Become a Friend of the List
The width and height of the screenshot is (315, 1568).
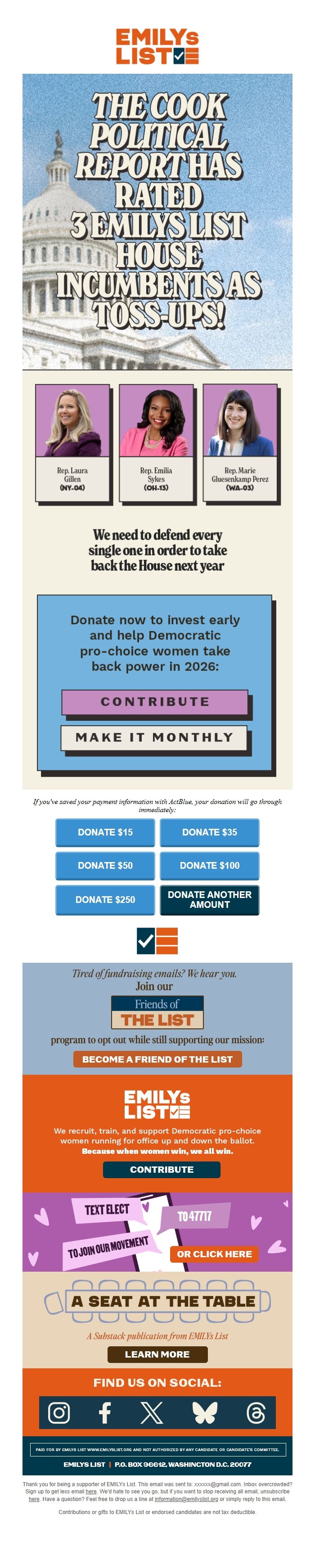(x=157, y=1059)
